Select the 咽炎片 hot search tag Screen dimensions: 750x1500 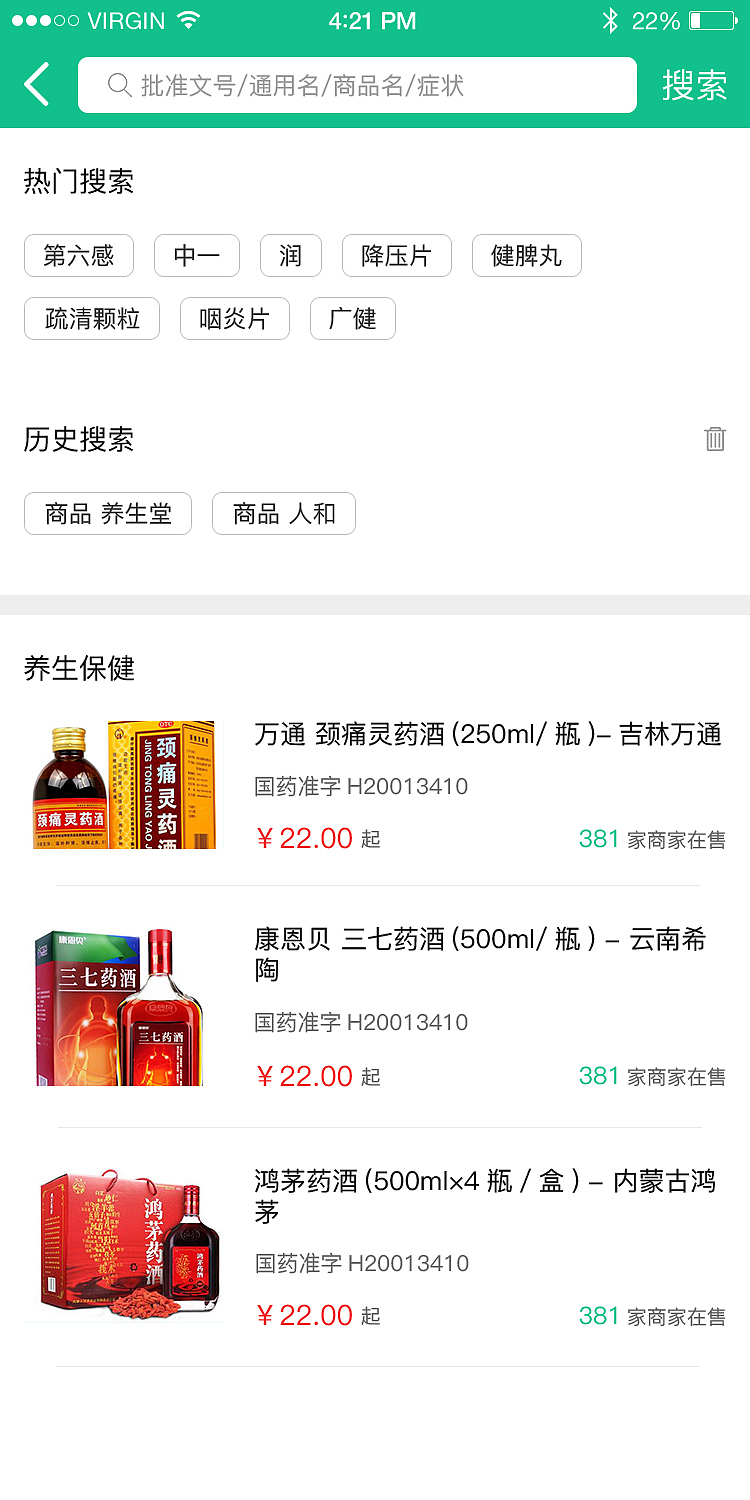[234, 319]
